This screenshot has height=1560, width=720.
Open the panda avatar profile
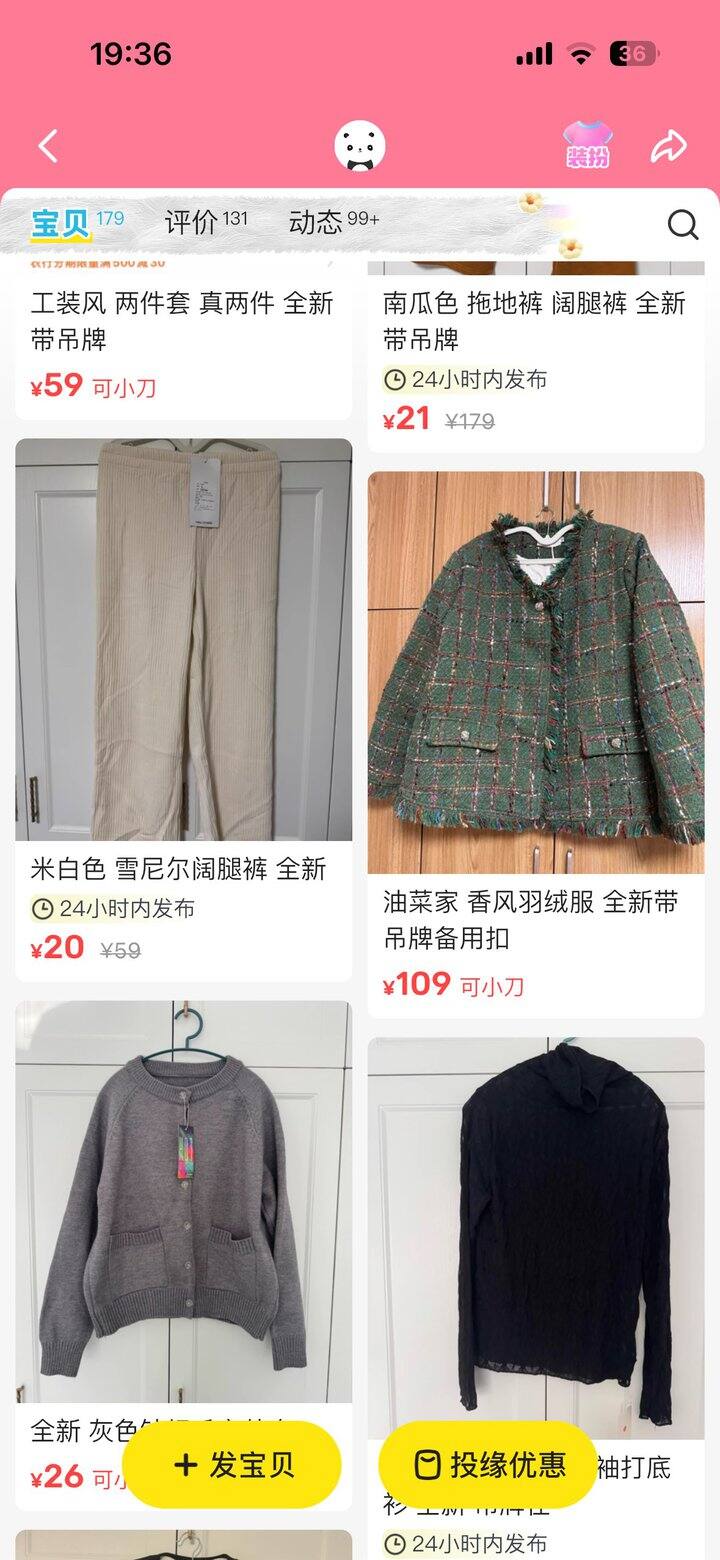[x=360, y=147]
